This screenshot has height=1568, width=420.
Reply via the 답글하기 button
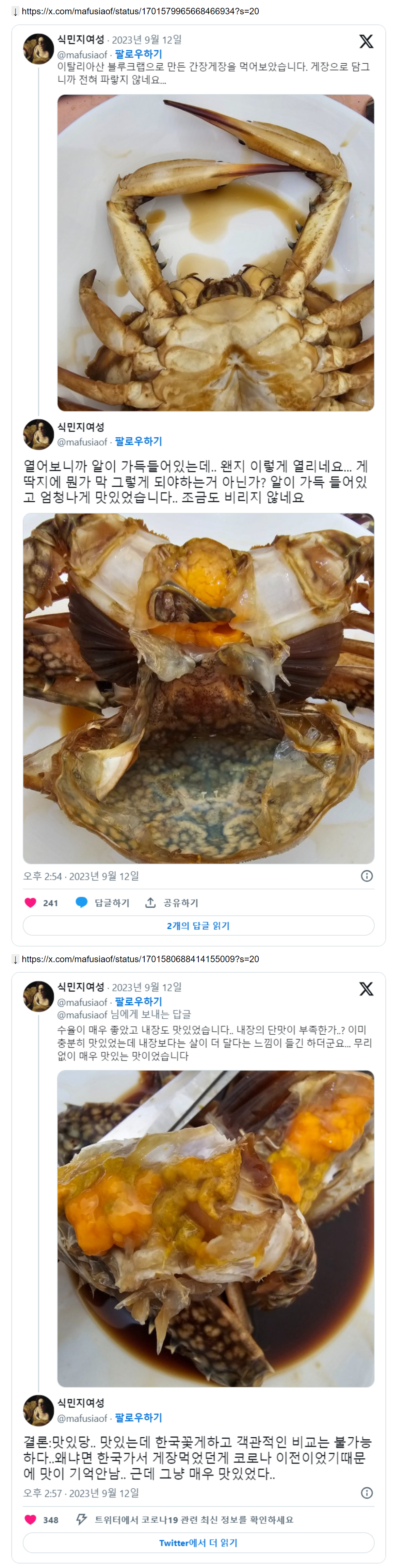(103, 903)
